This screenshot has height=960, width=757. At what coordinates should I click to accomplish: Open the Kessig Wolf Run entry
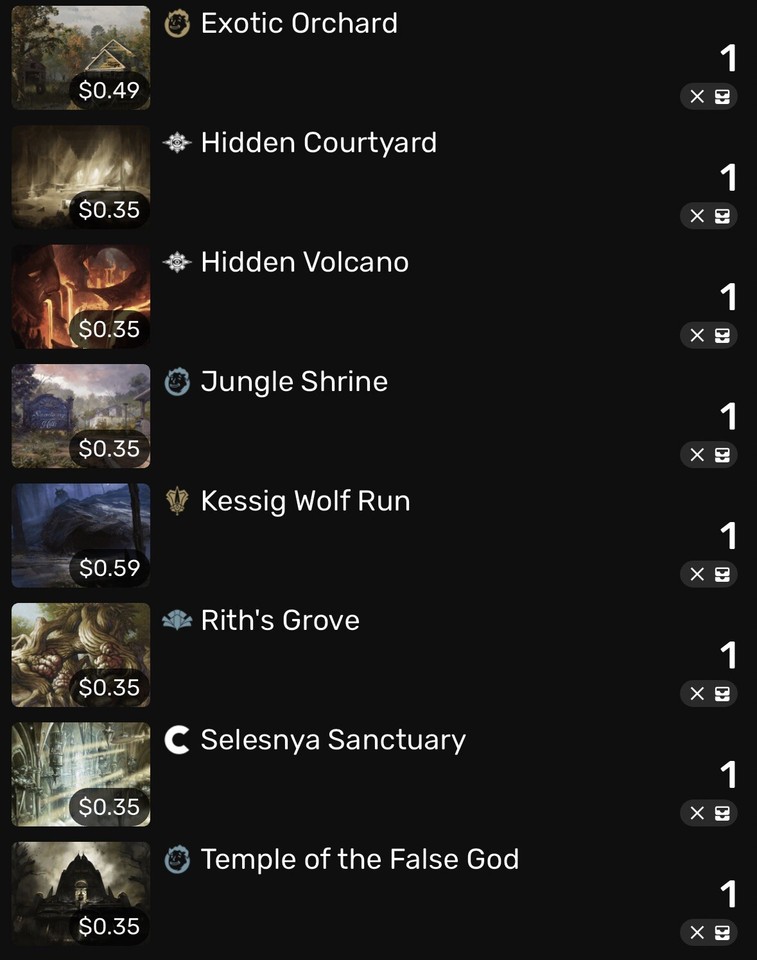(305, 501)
